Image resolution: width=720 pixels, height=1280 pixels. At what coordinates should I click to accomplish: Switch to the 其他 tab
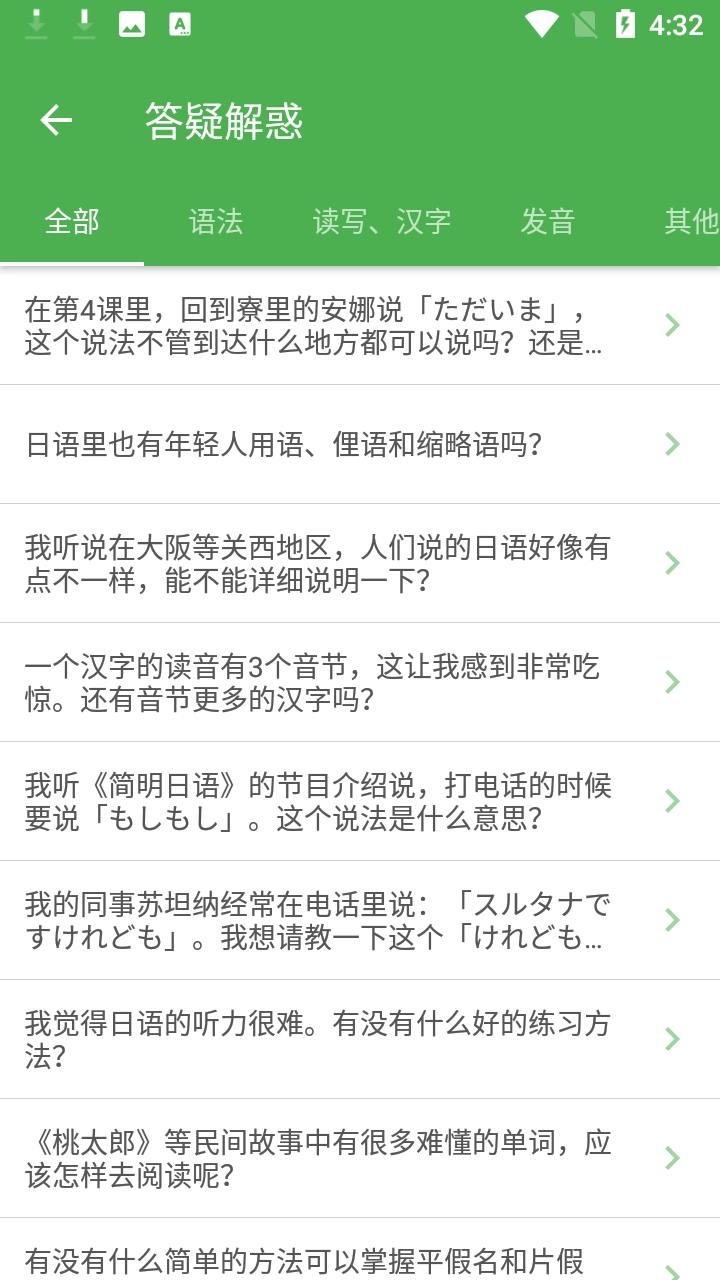pyautogui.click(x=689, y=224)
